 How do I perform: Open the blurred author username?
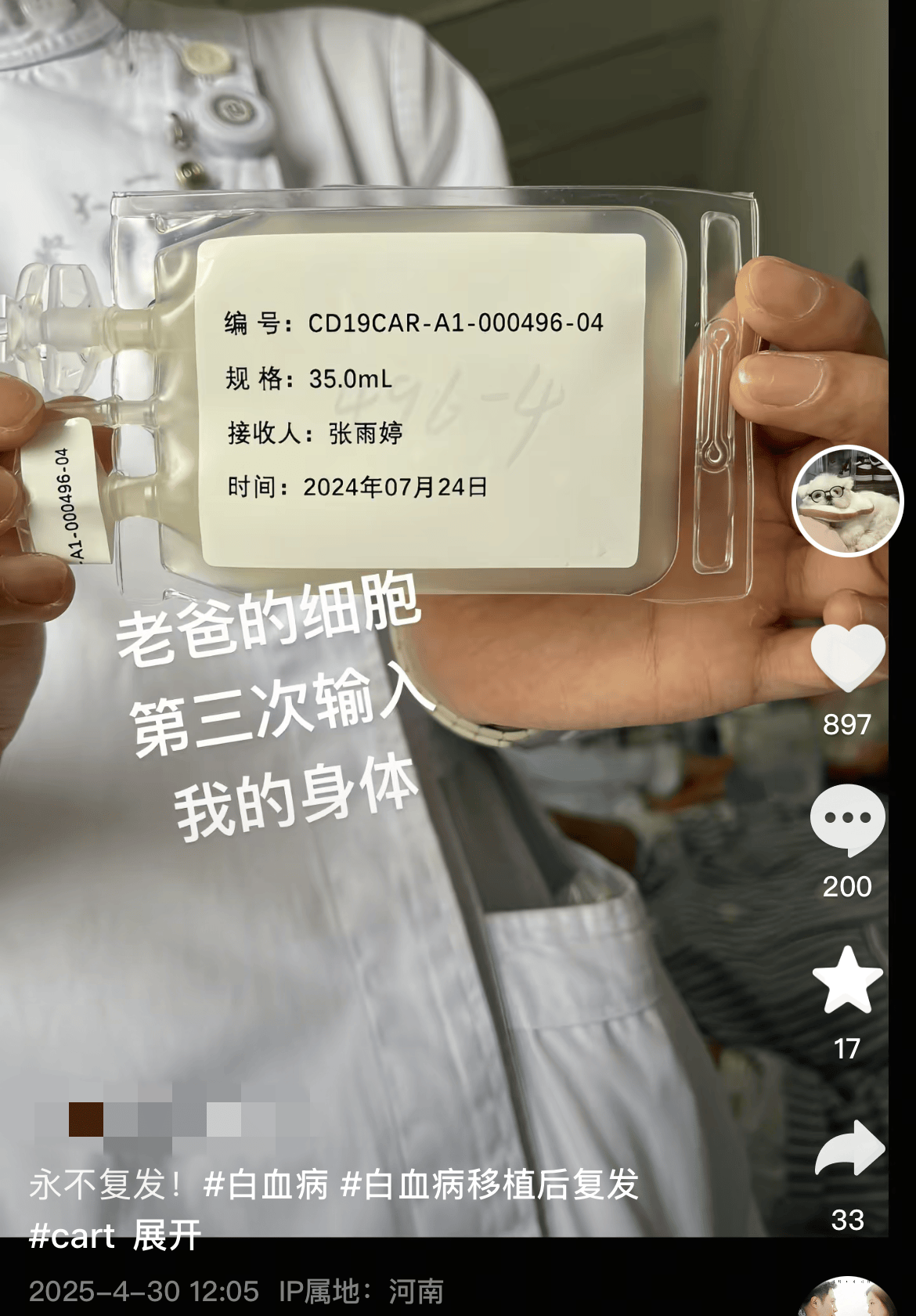click(172, 1120)
